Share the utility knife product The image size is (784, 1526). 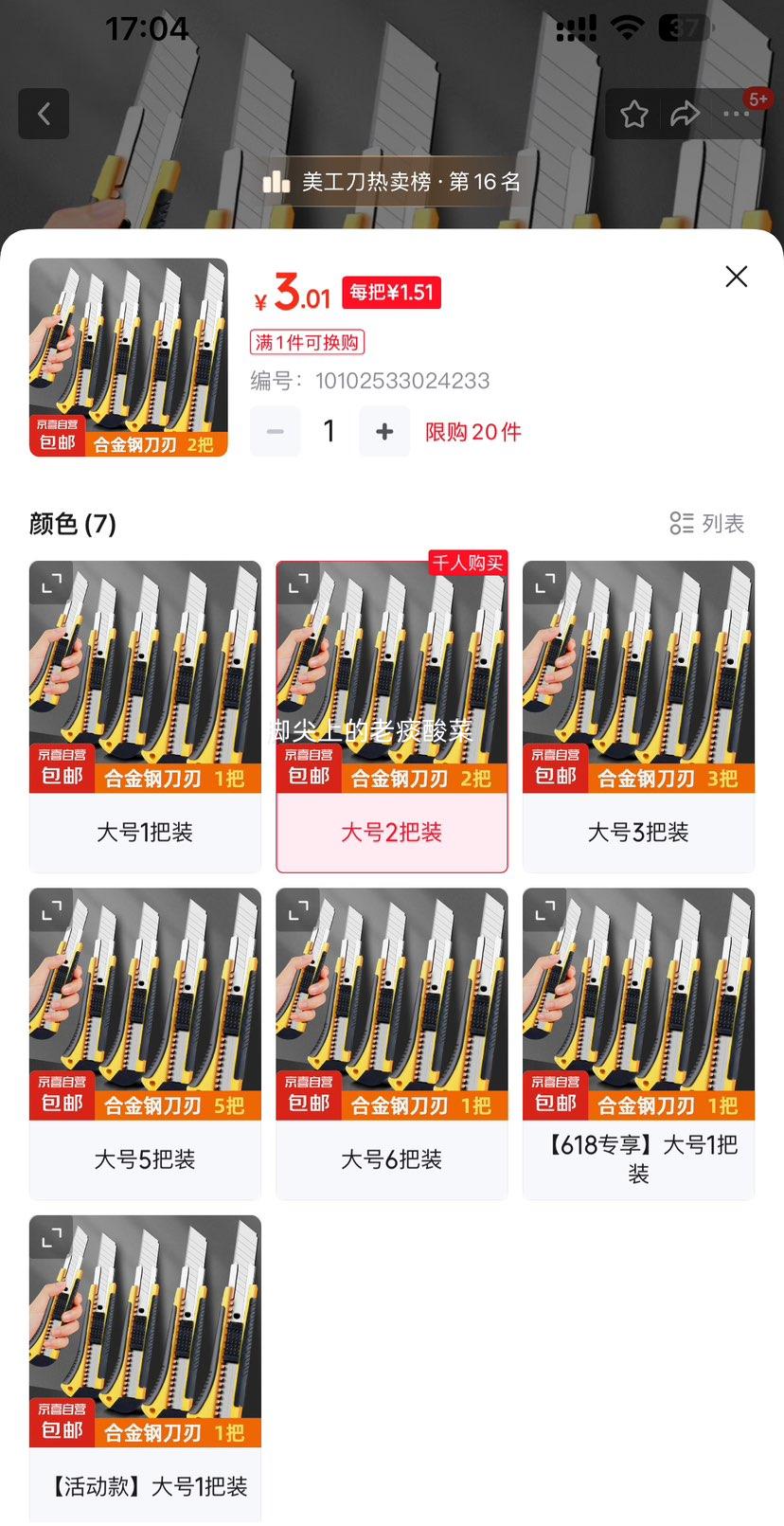pos(684,113)
